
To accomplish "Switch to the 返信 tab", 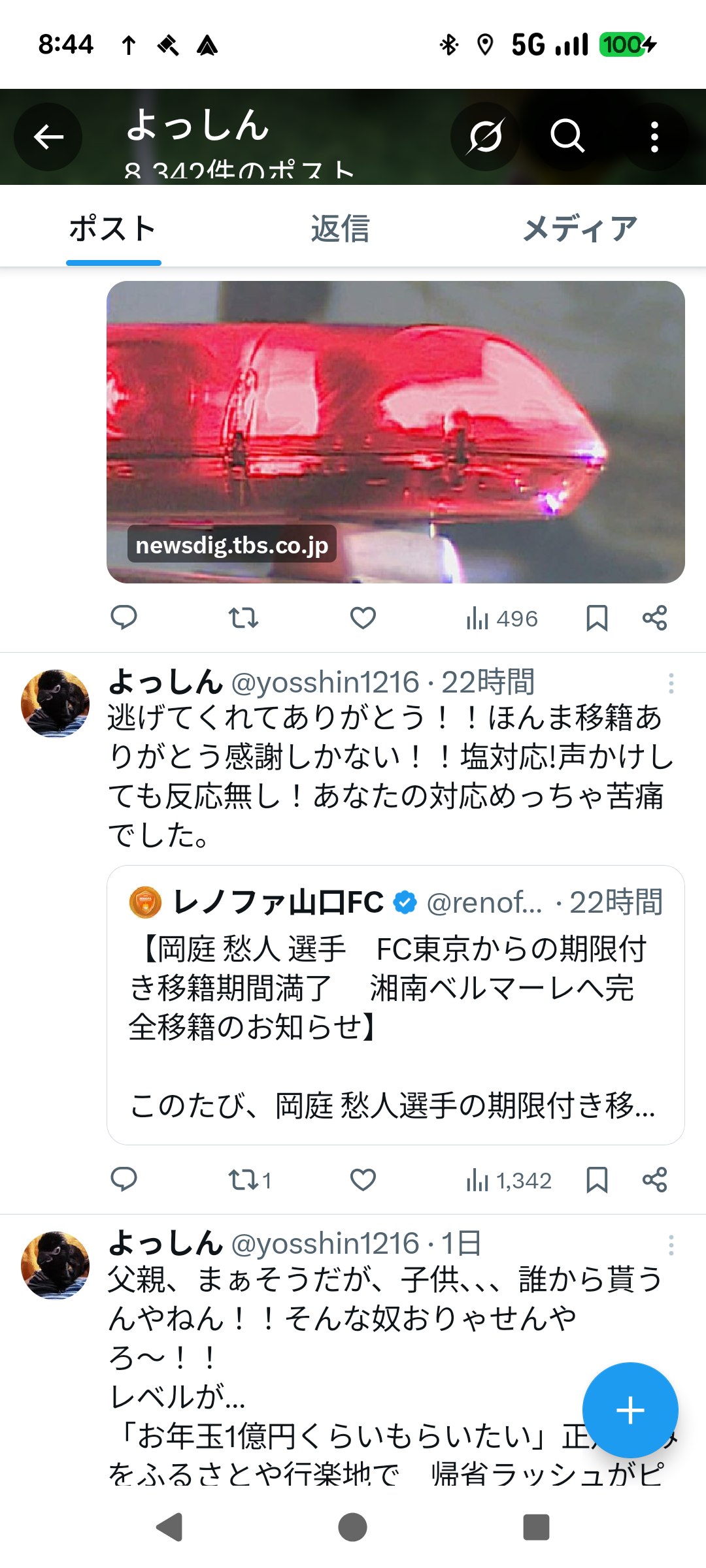I will point(340,229).
